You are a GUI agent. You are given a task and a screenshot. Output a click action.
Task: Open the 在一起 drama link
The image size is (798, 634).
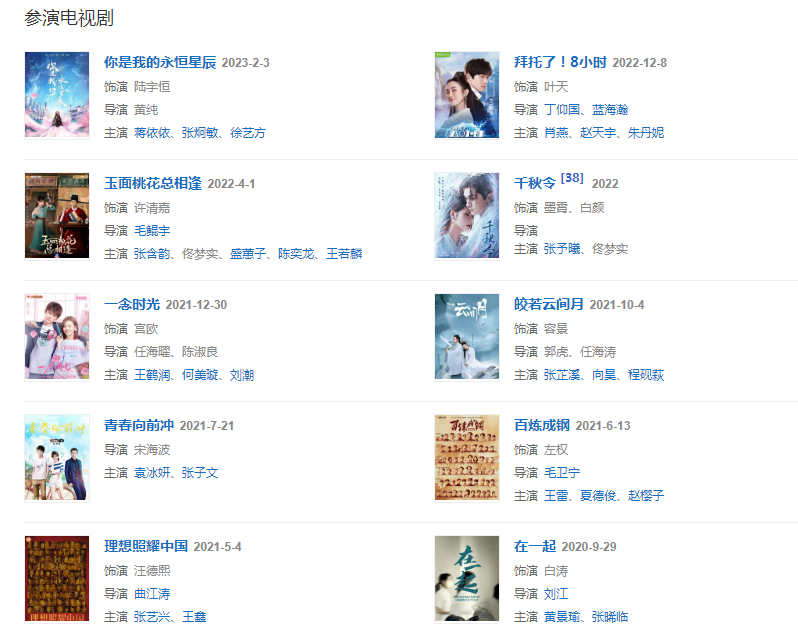tap(535, 546)
